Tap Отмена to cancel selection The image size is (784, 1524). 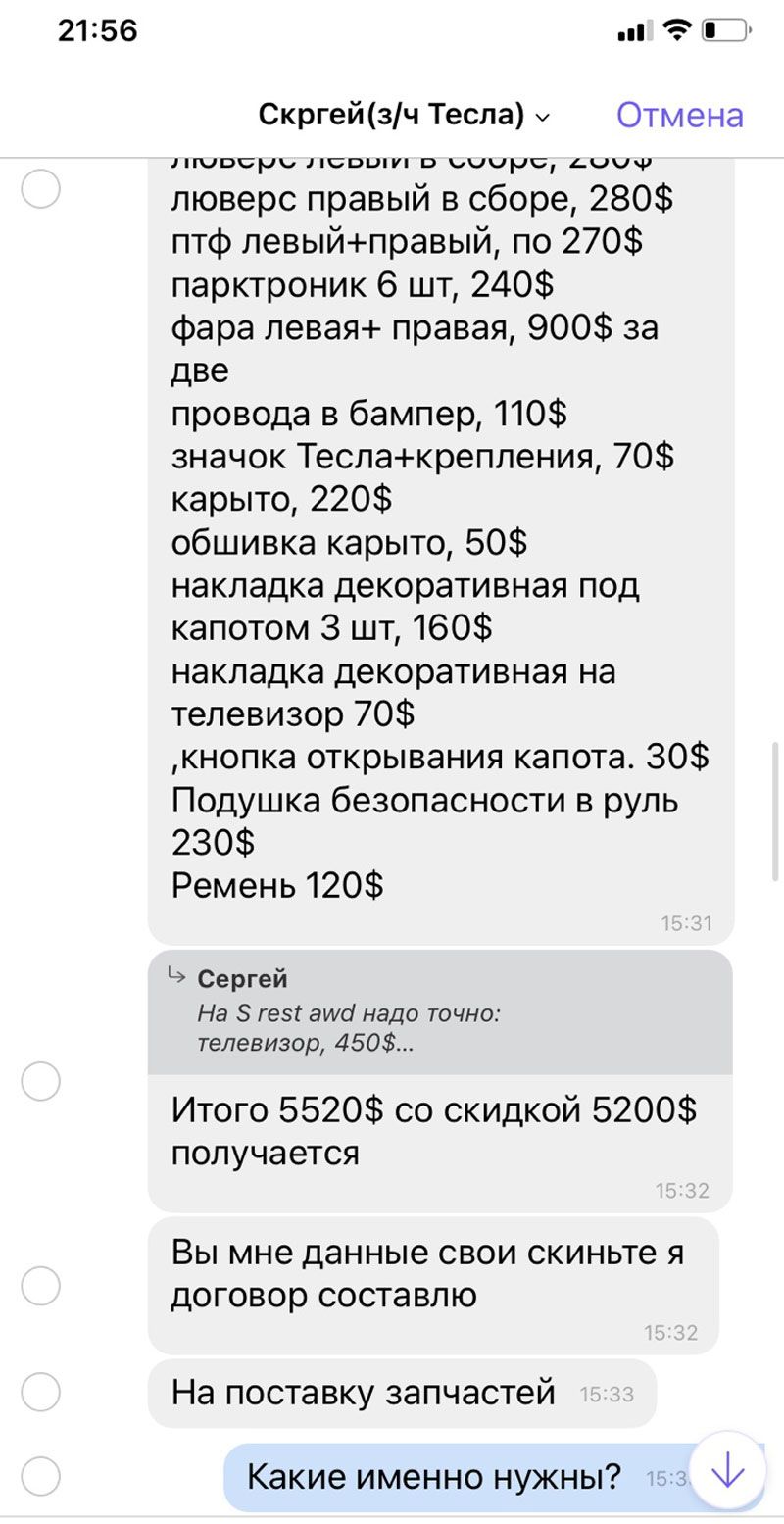(x=679, y=116)
